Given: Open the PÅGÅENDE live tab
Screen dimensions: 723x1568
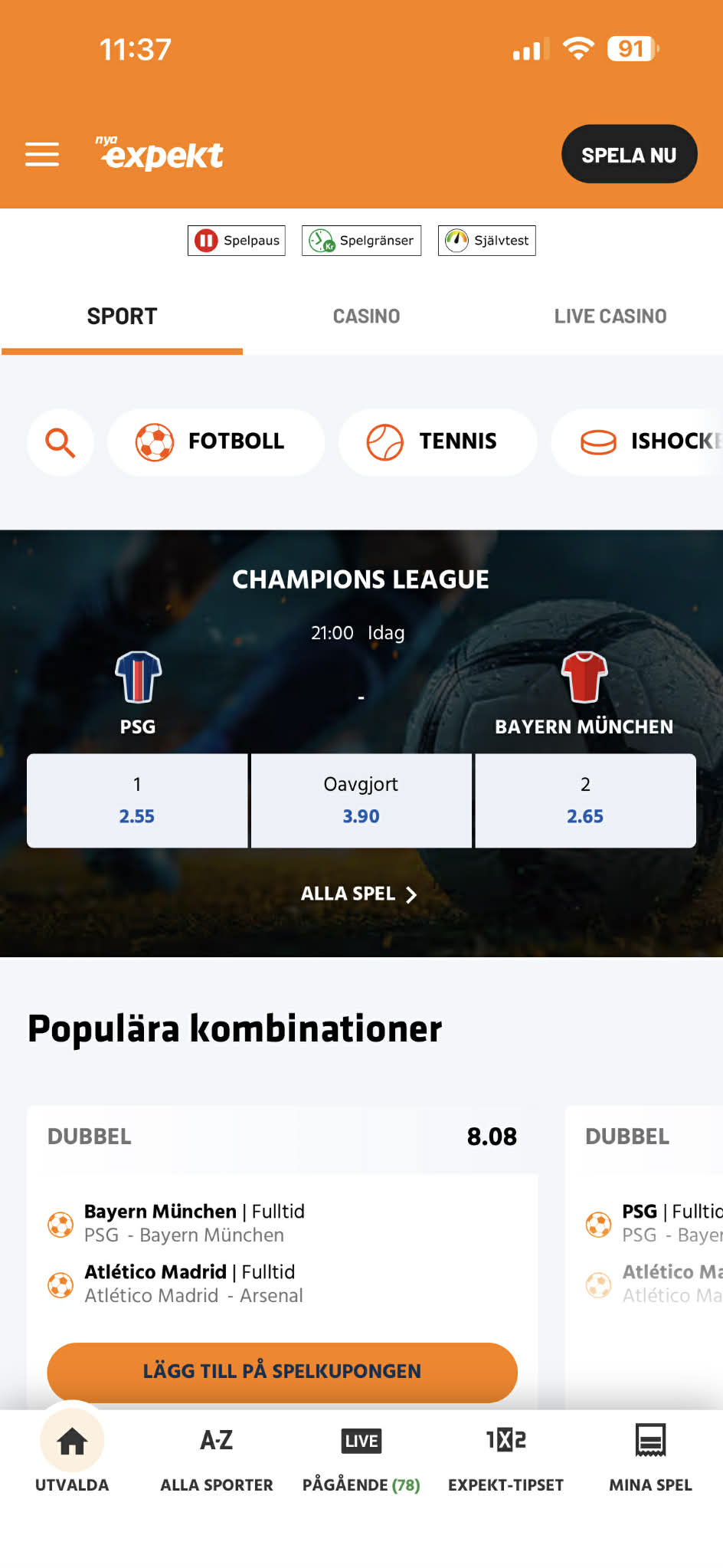Looking at the screenshot, I should click(361, 1458).
